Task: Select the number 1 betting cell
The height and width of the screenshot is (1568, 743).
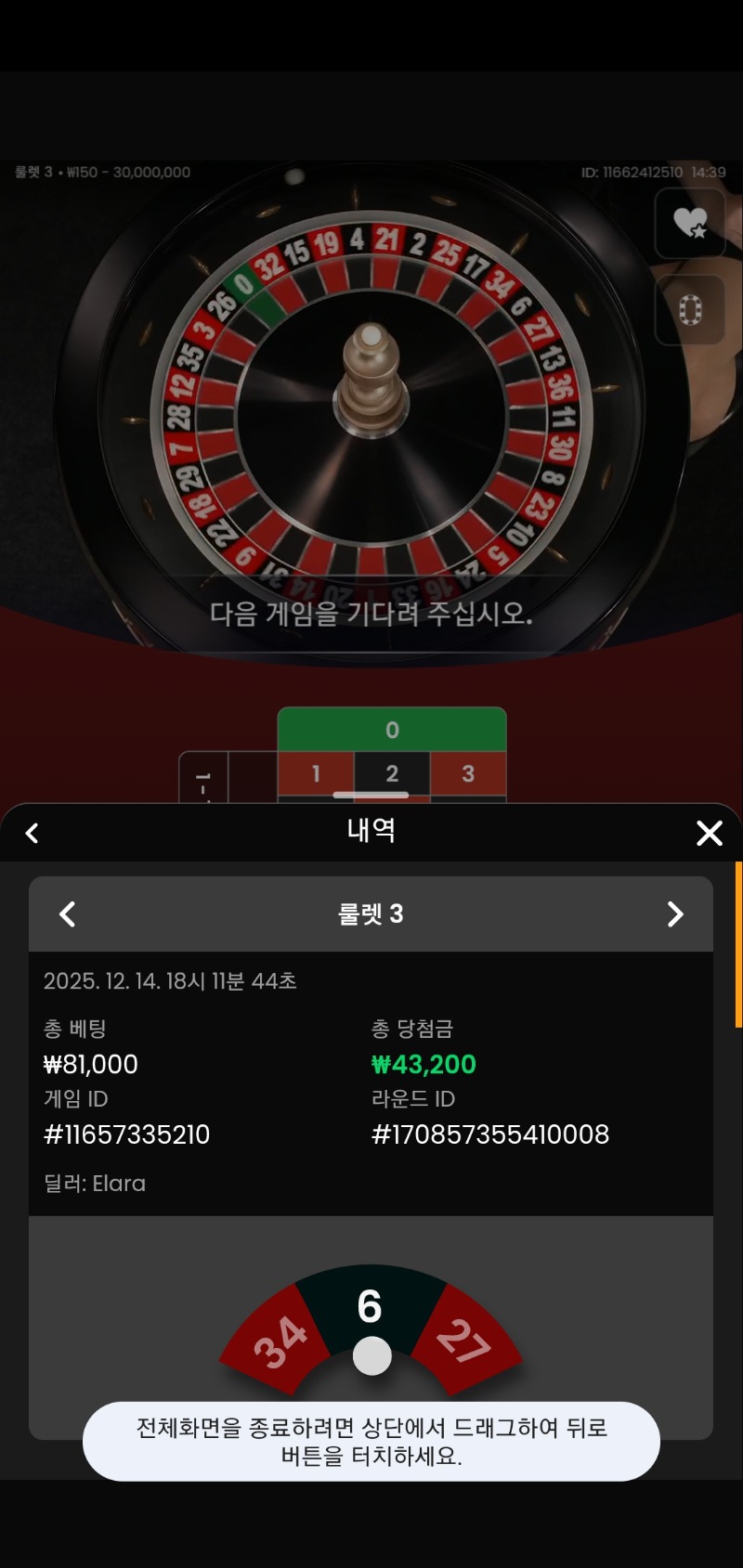Action: [316, 774]
